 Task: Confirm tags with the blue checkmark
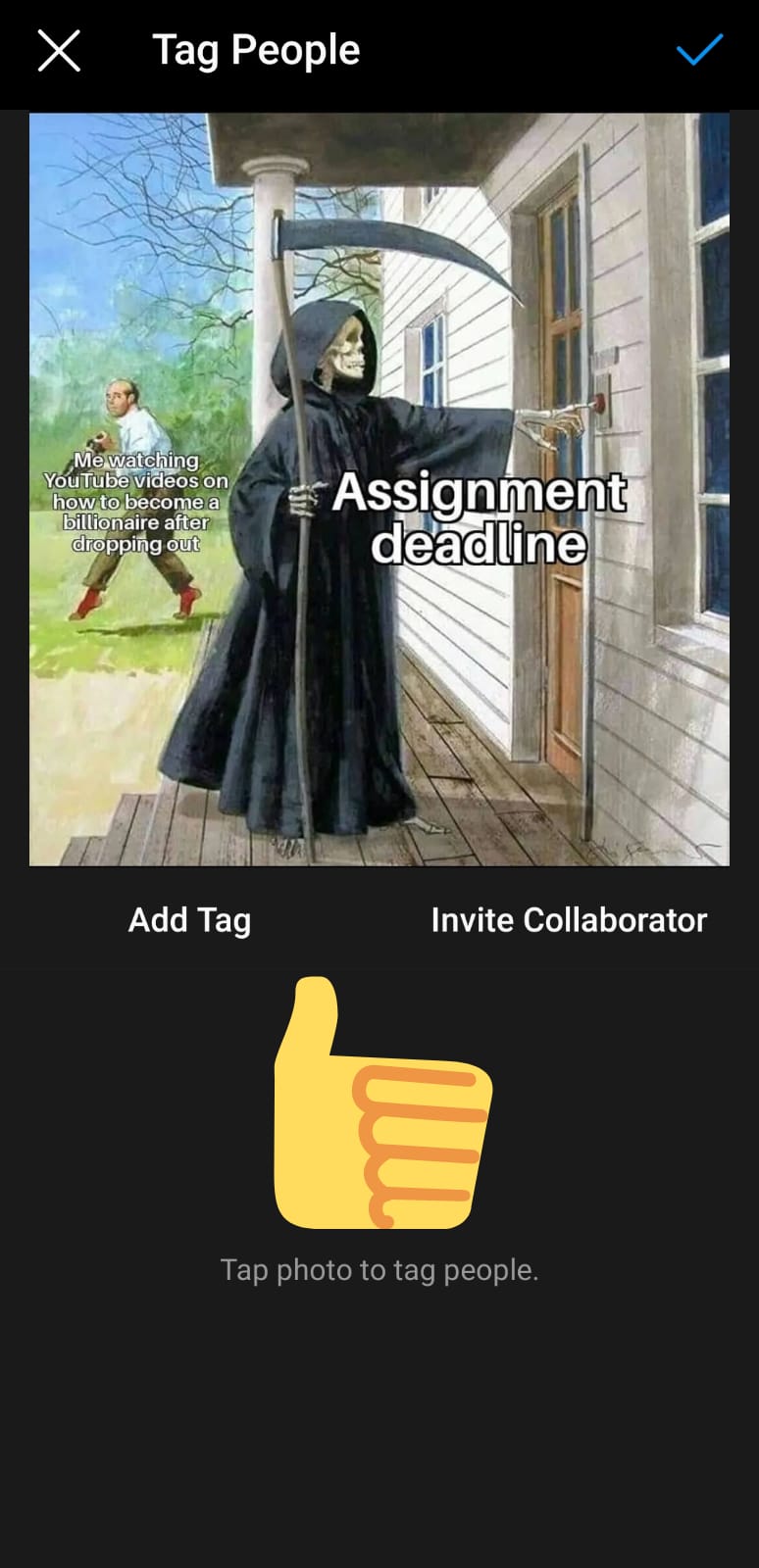coord(699,50)
